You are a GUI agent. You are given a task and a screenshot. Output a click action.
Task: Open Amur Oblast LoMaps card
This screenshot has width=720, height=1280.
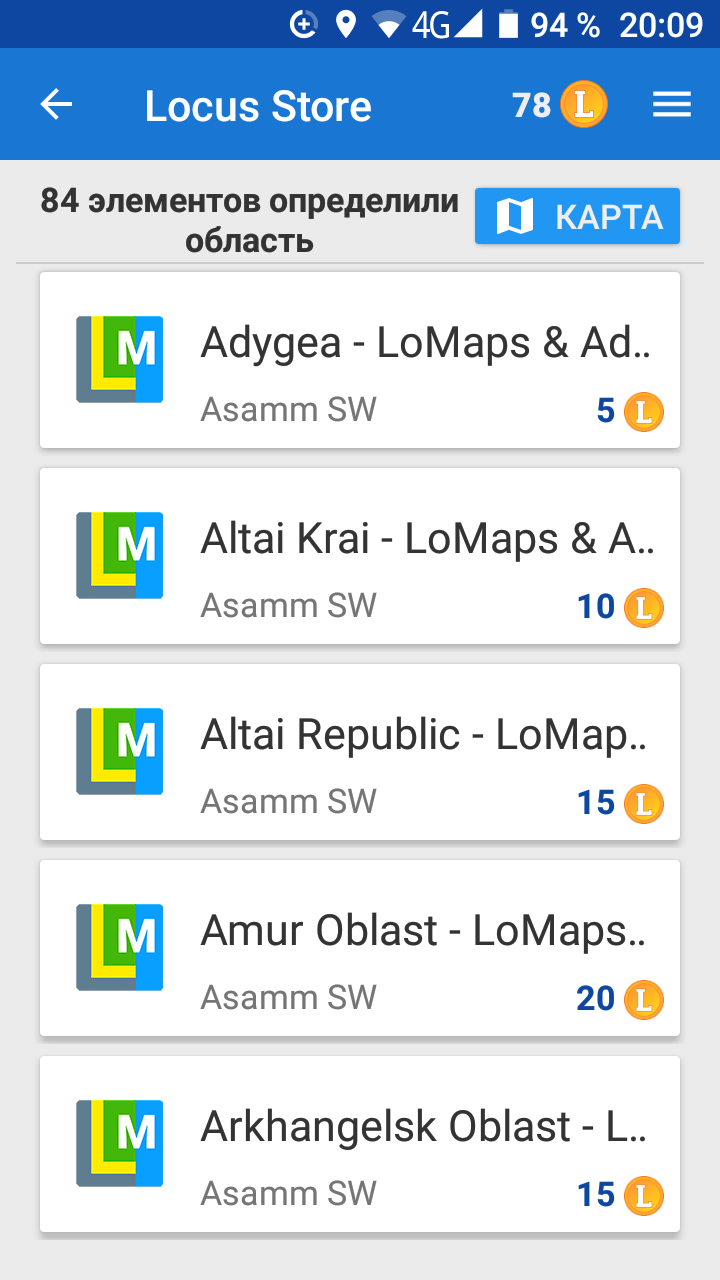pos(360,948)
